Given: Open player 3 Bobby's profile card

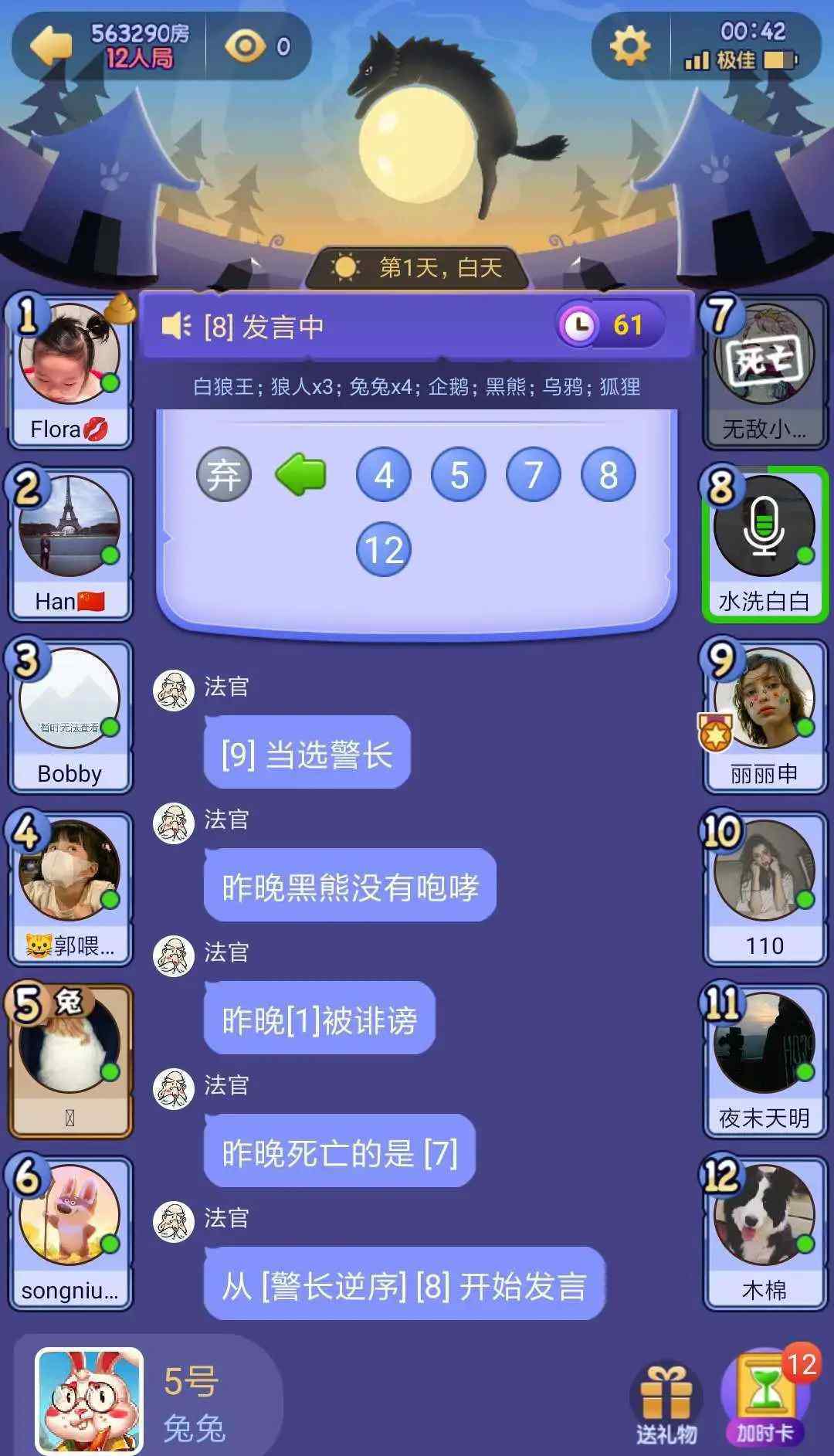Looking at the screenshot, I should pyautogui.click(x=69, y=715).
